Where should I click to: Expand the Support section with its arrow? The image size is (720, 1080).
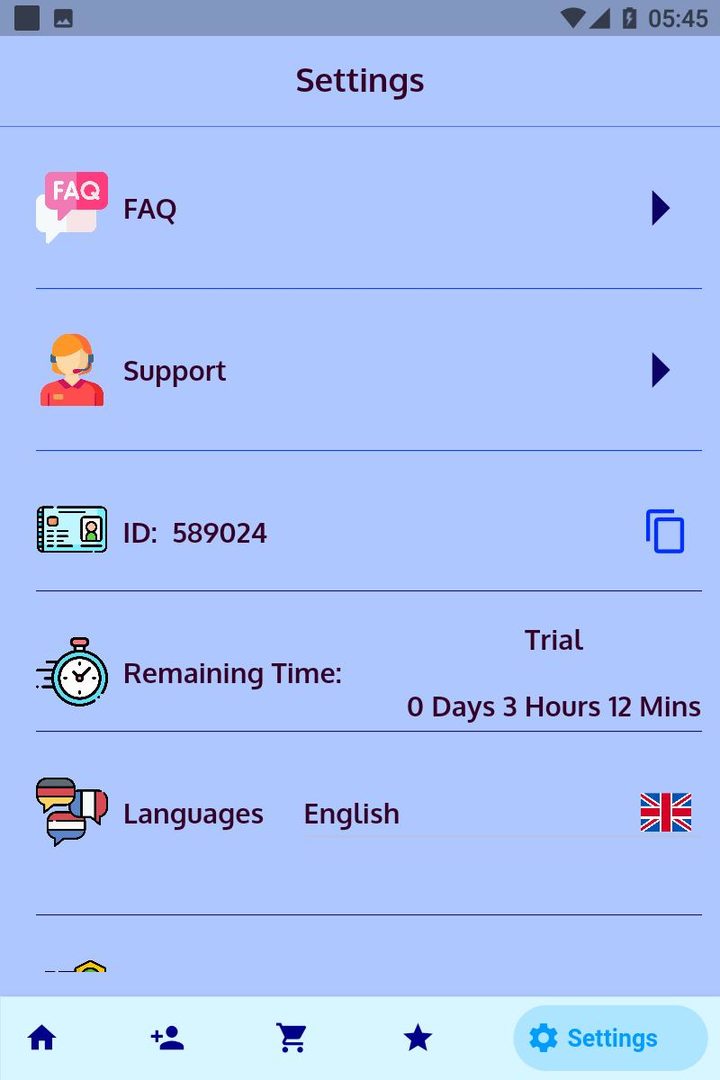[660, 370]
